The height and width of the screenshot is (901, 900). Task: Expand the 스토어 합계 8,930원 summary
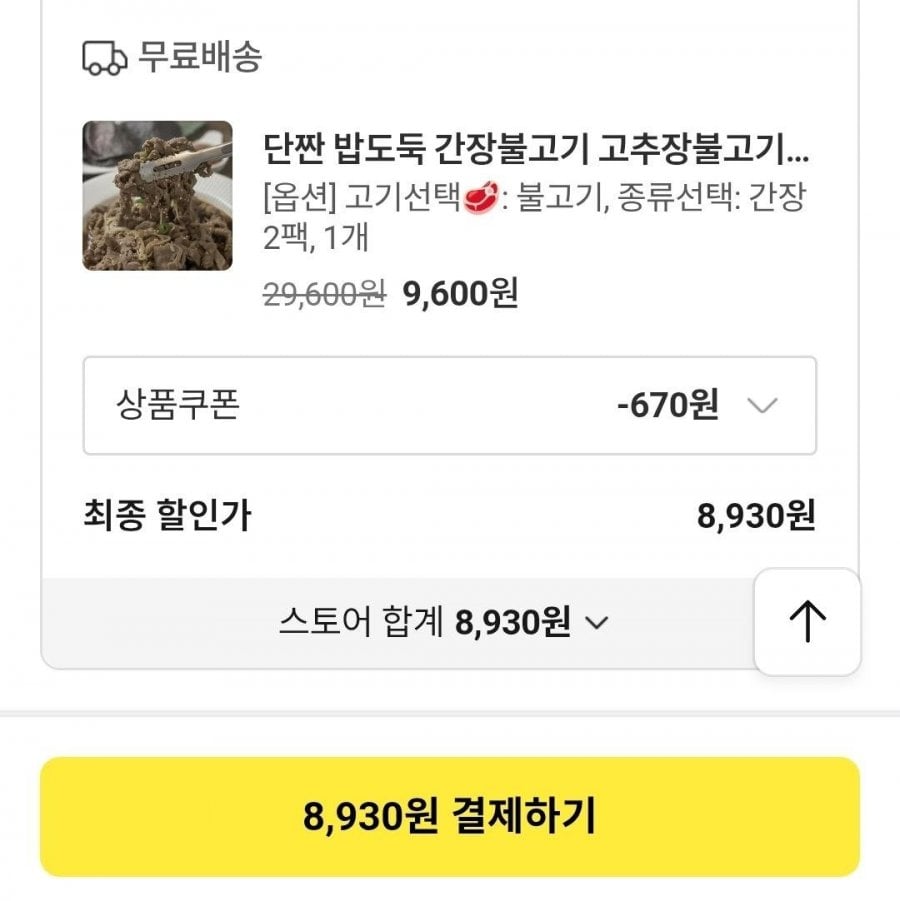point(443,624)
